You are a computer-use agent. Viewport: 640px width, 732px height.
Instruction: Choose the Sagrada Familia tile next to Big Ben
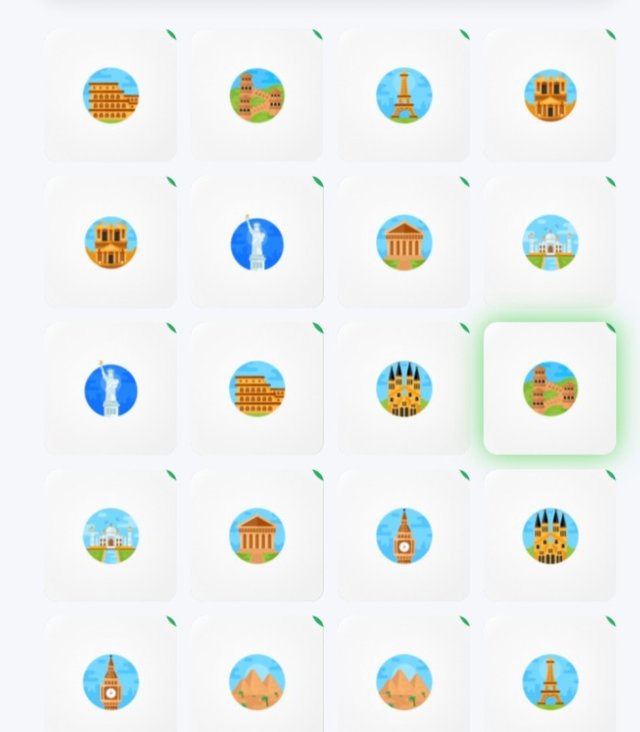(x=550, y=536)
